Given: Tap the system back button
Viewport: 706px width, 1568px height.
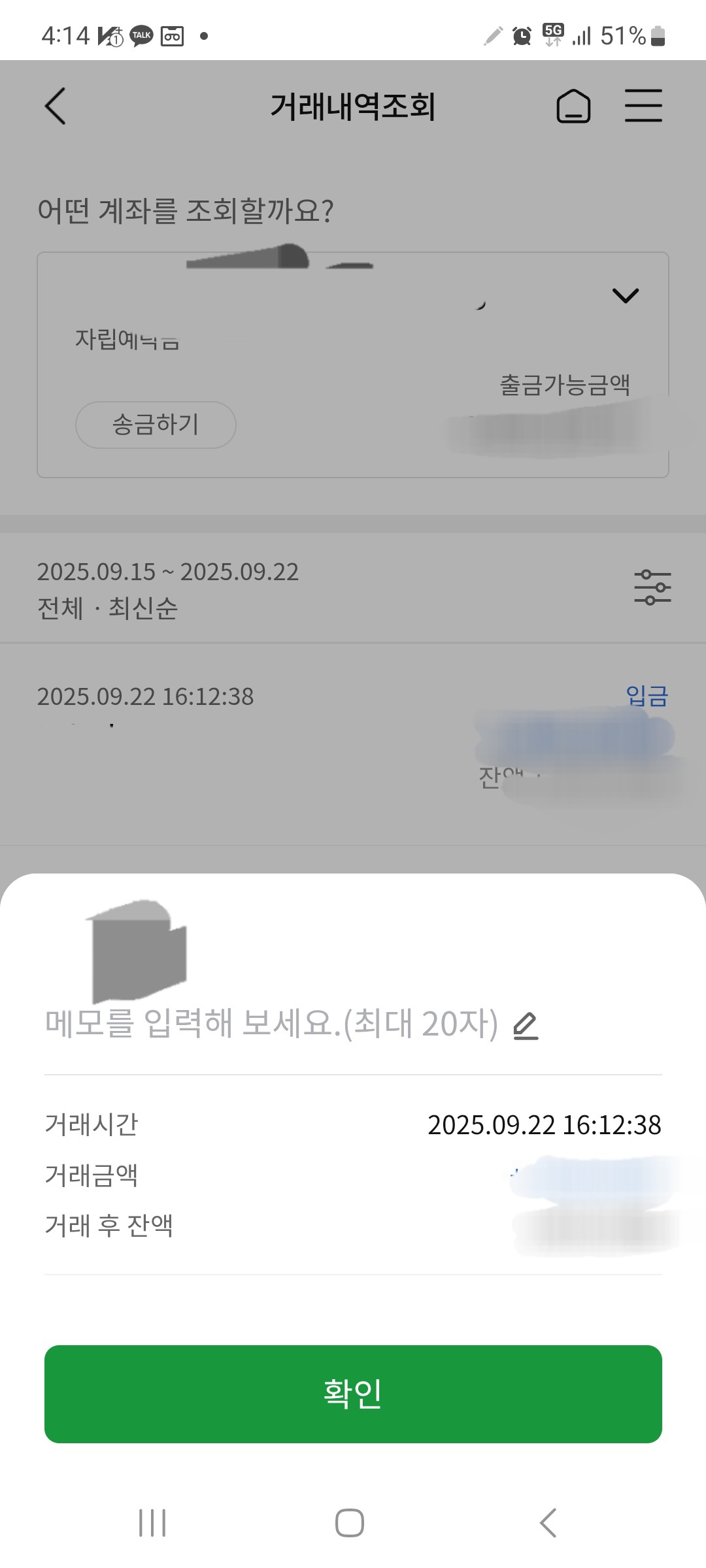Looking at the screenshot, I should [548, 1523].
